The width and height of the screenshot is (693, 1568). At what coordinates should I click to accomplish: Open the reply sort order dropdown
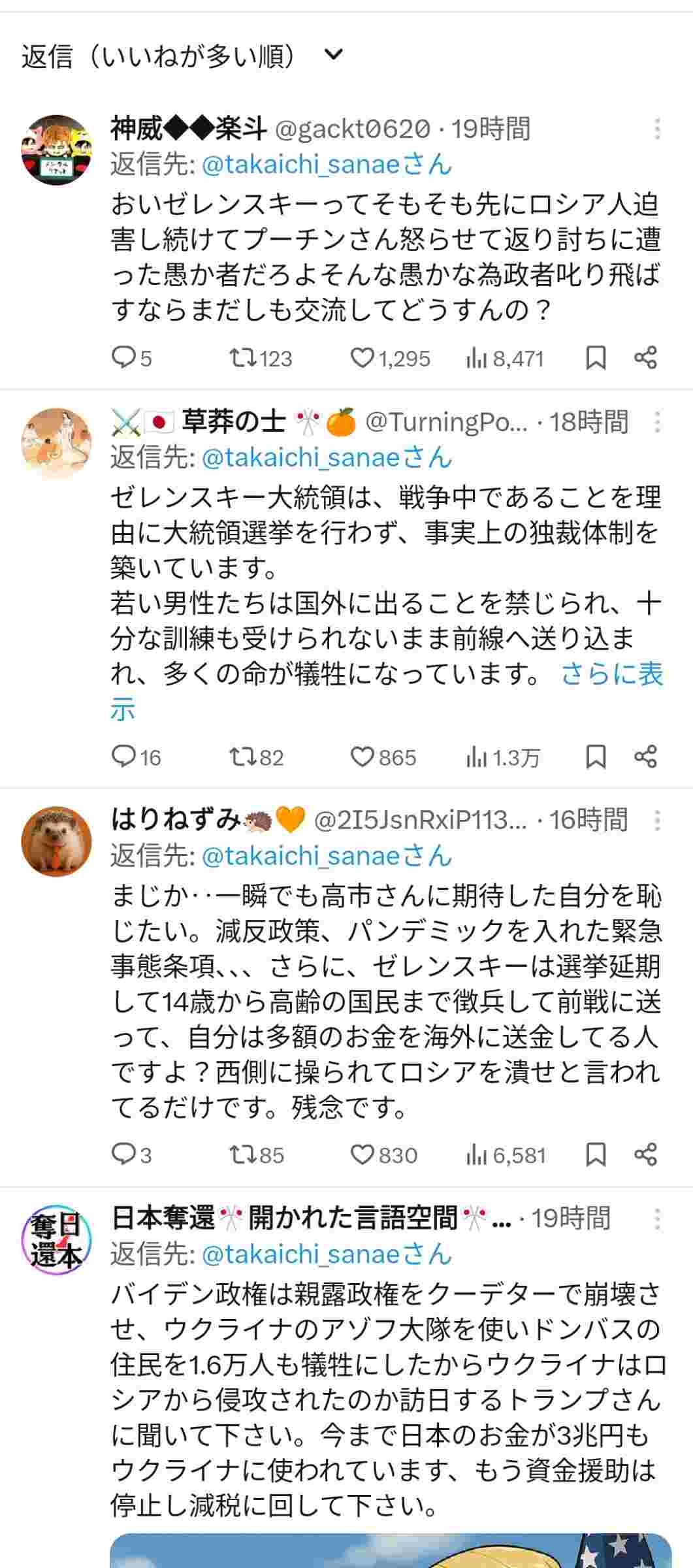point(333,55)
